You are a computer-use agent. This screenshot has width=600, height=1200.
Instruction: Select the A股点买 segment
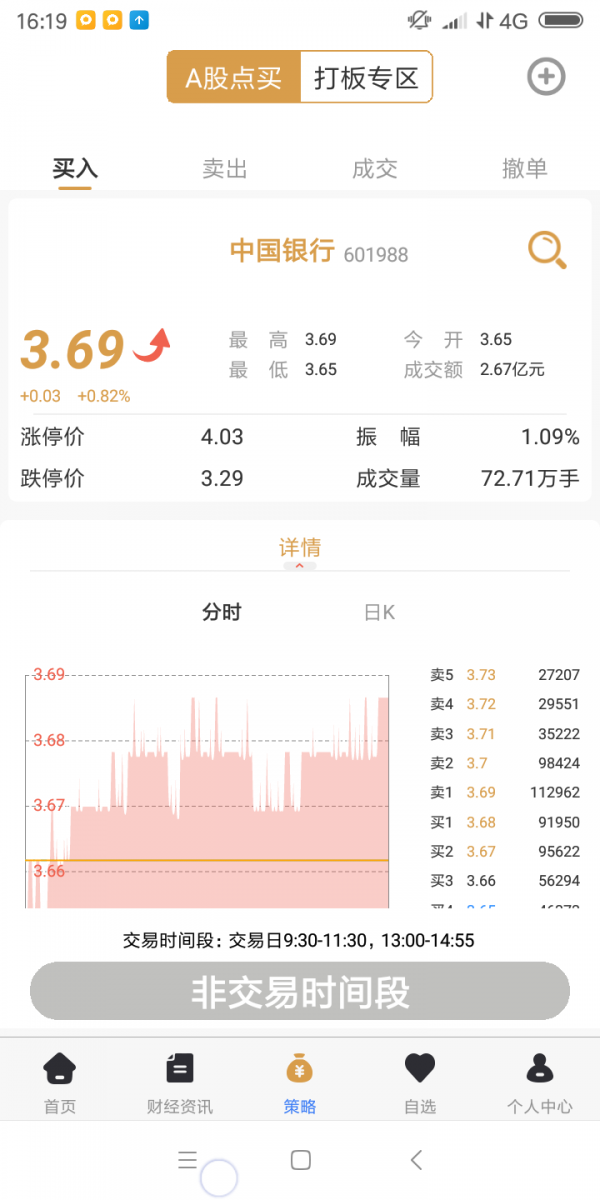click(234, 77)
